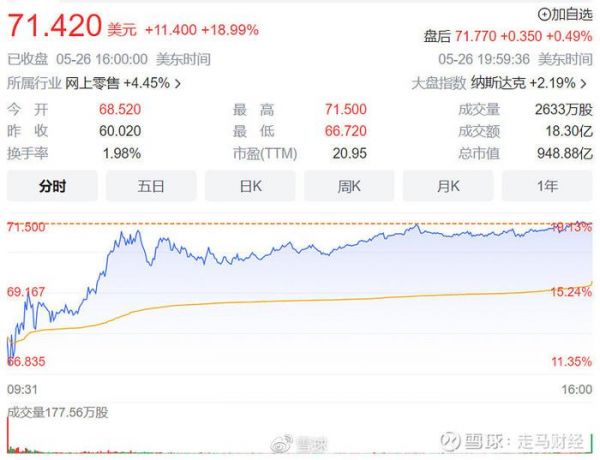Show the 月K chart tab
Viewport: 600px width, 460px height.
(x=447, y=186)
